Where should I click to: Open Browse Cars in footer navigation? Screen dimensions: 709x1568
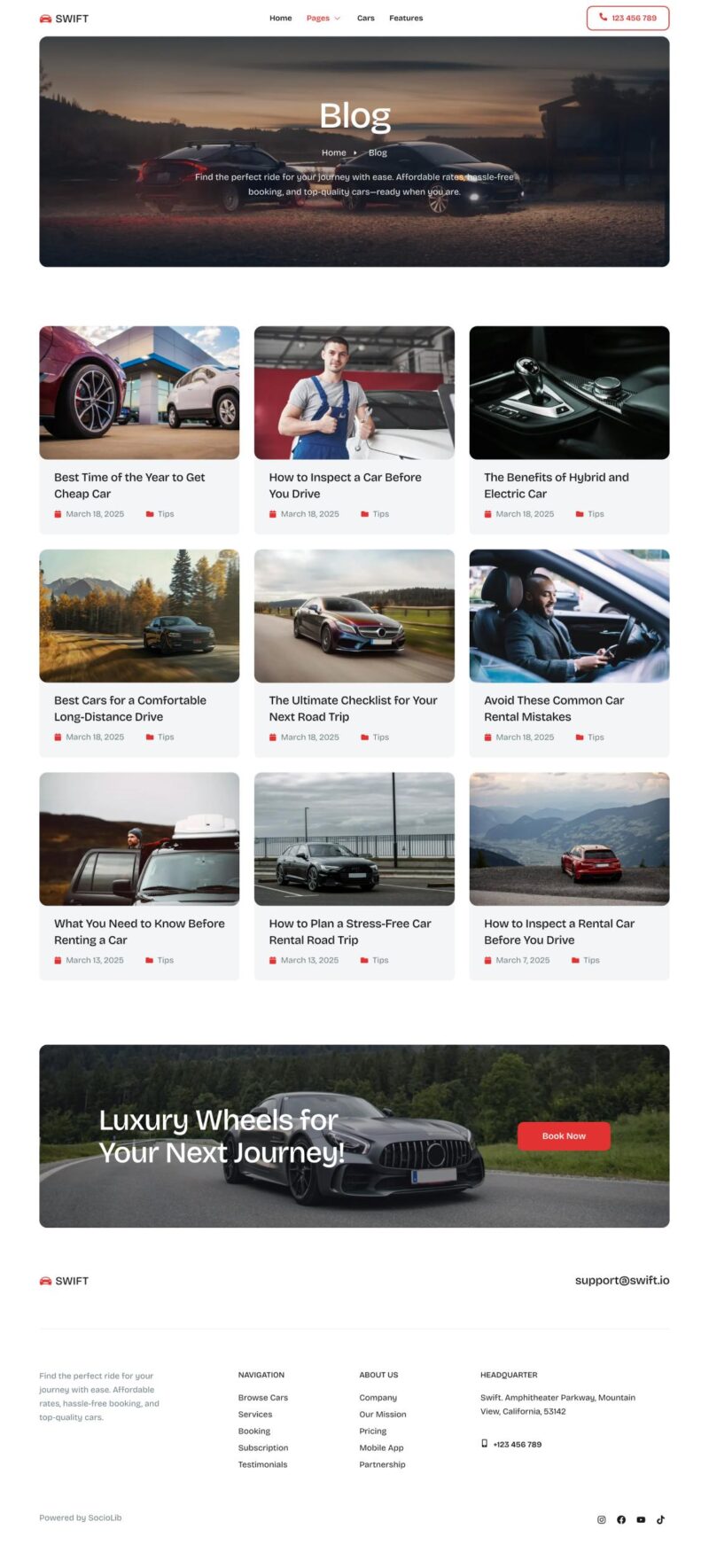[262, 1397]
